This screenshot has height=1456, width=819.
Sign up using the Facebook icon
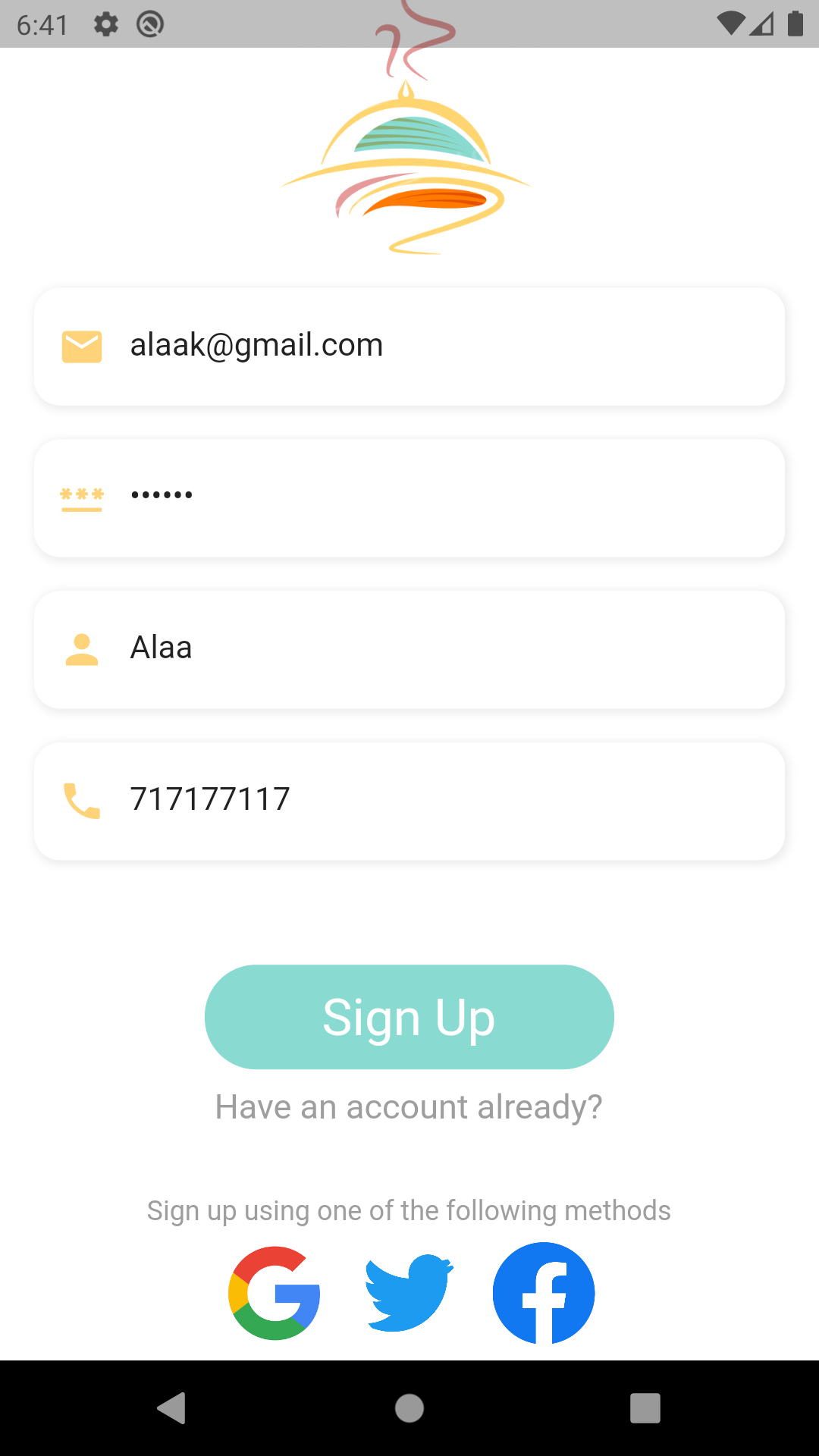tap(544, 1293)
